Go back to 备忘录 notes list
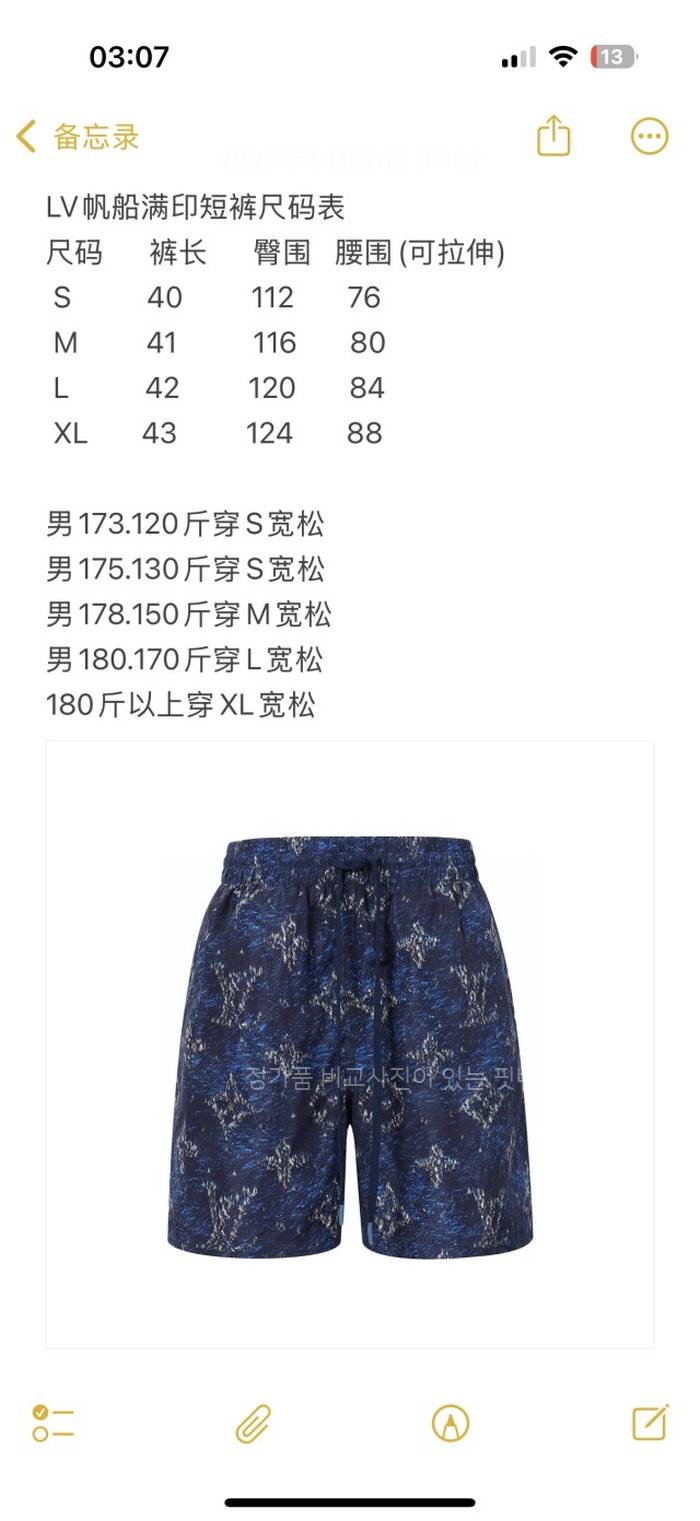Image resolution: width=700 pixels, height=1521 pixels. tap(78, 137)
